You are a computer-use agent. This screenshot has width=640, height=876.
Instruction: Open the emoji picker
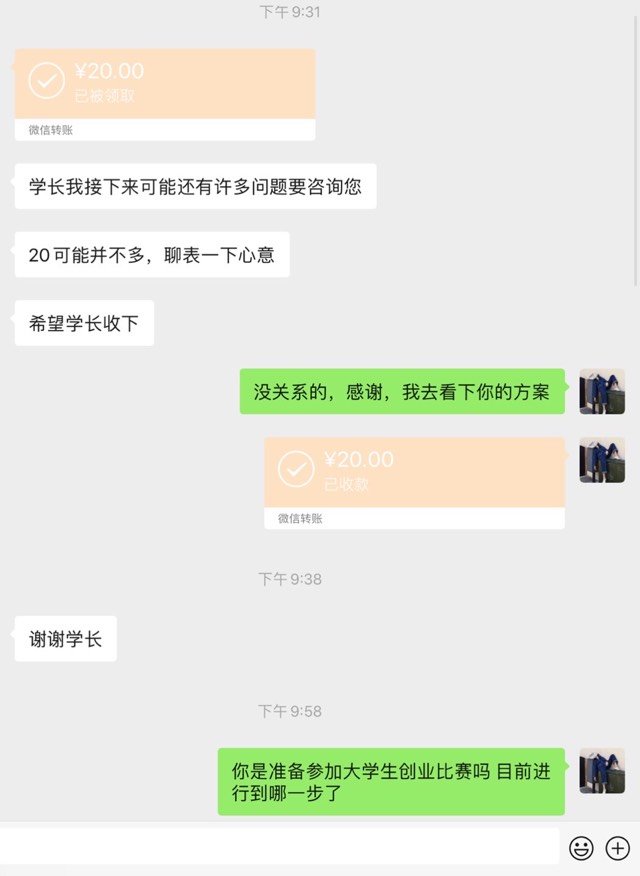pos(581,848)
